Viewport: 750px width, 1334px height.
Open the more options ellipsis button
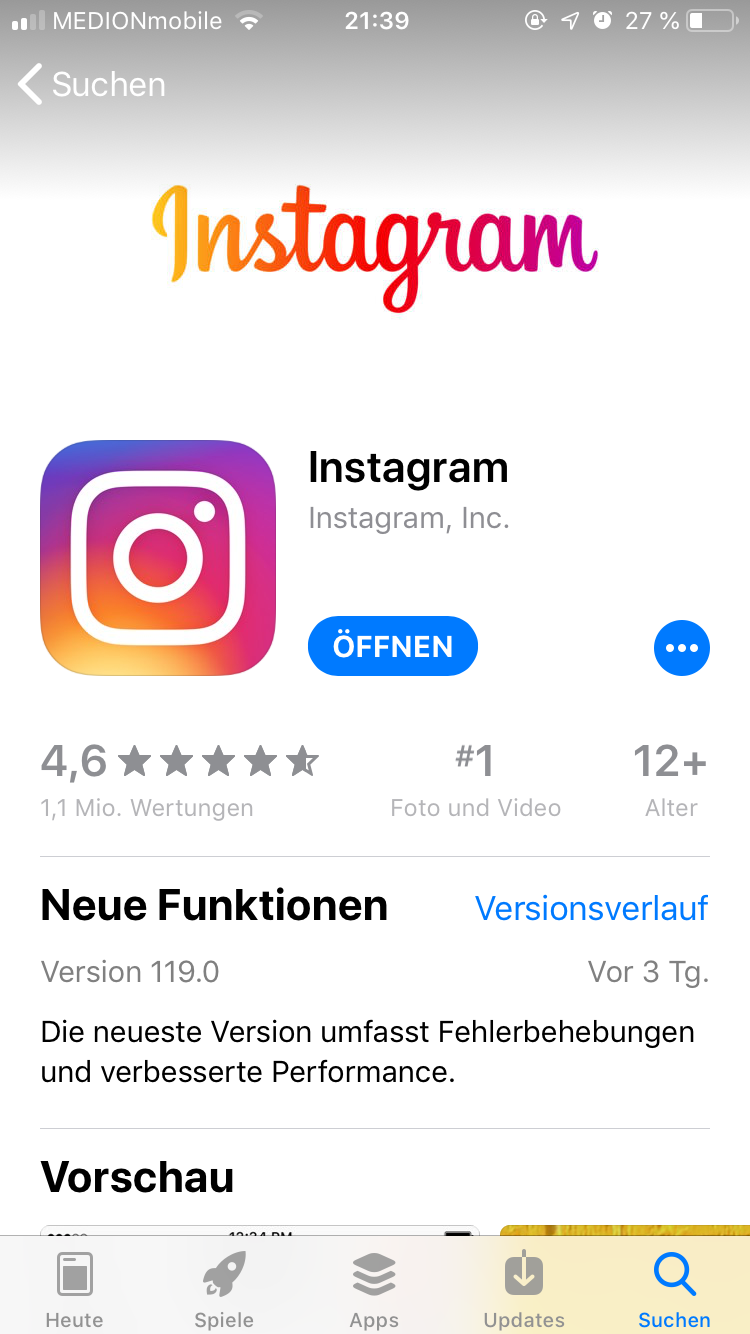pos(681,648)
